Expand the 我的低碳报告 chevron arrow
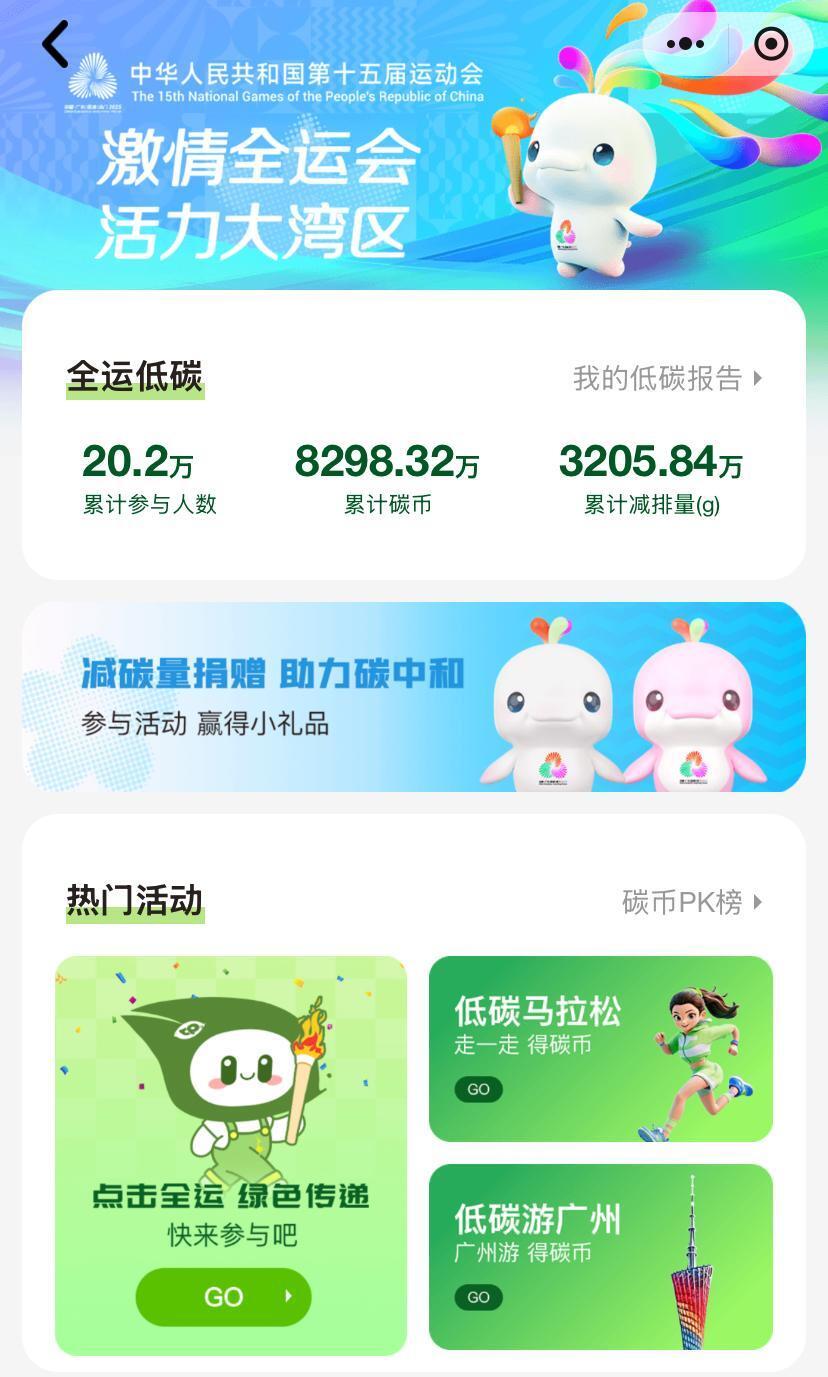The height and width of the screenshot is (1377, 828). pyautogui.click(x=758, y=378)
